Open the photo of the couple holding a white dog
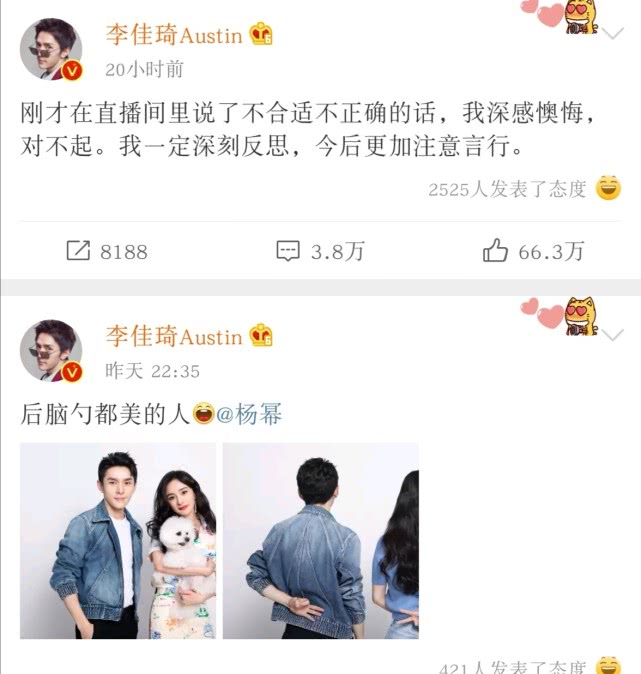Screen dimensions: 641x674 (x=118, y=540)
